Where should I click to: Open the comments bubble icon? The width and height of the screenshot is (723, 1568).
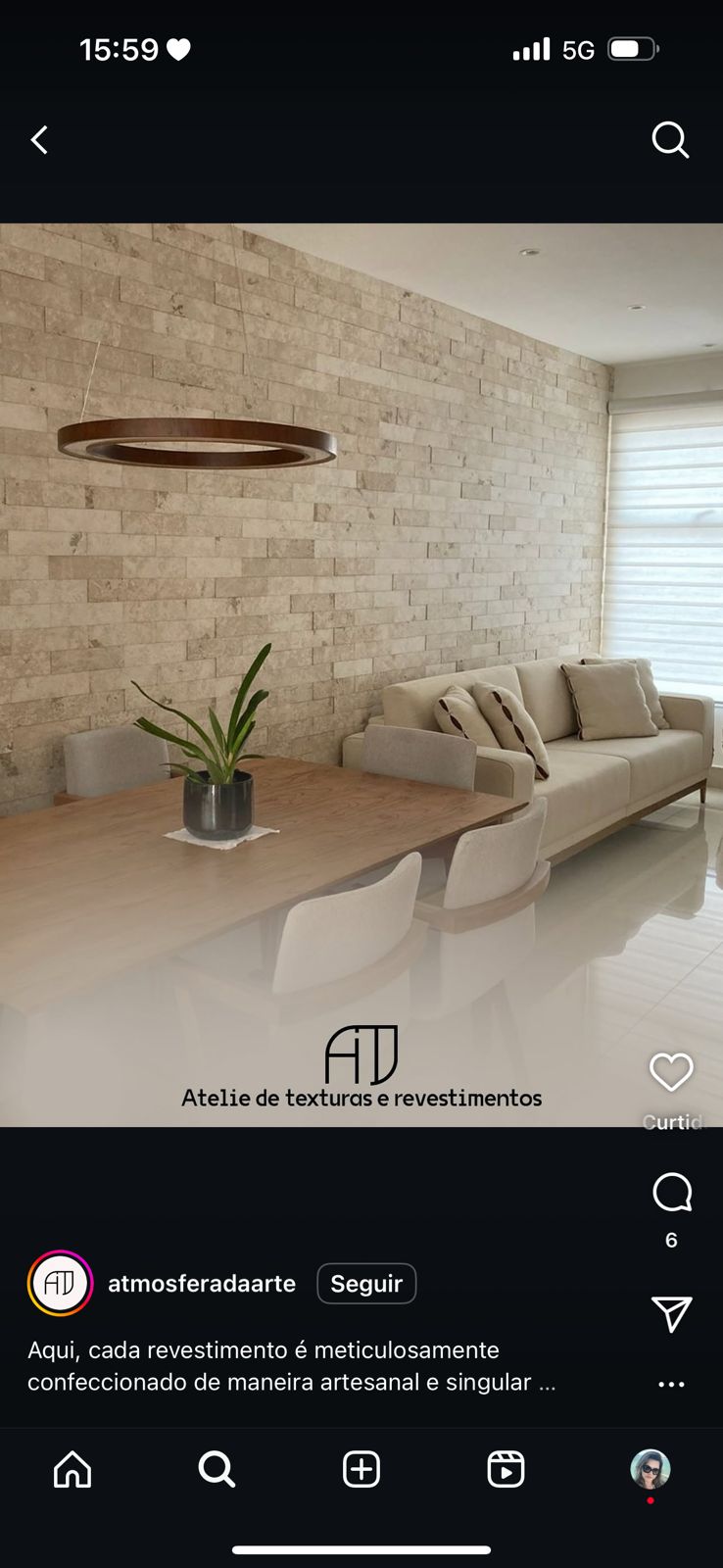pos(672,1193)
